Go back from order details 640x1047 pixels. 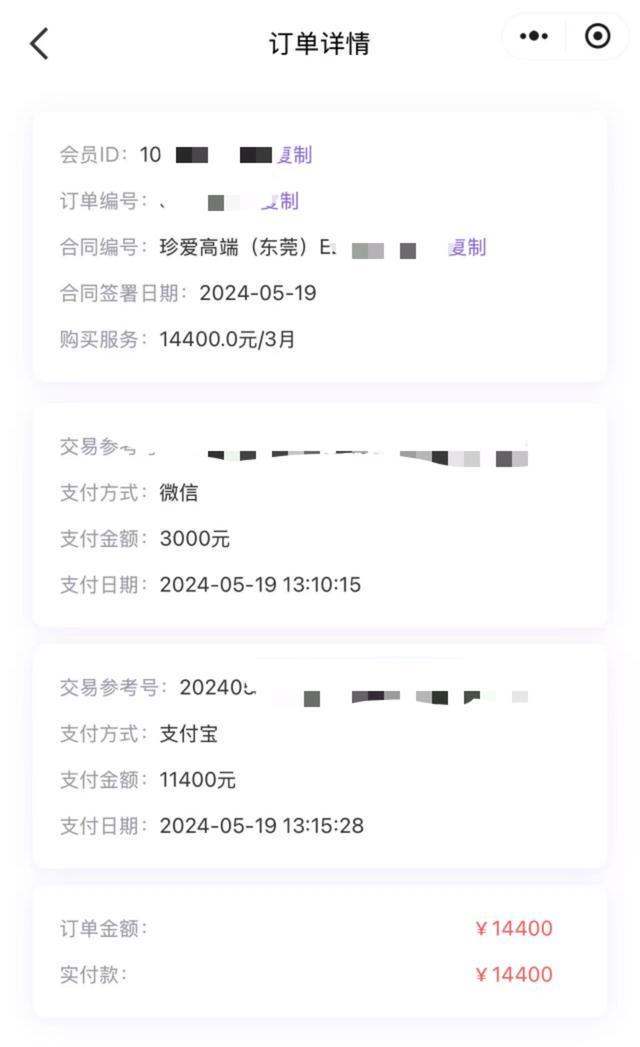[x=39, y=43]
